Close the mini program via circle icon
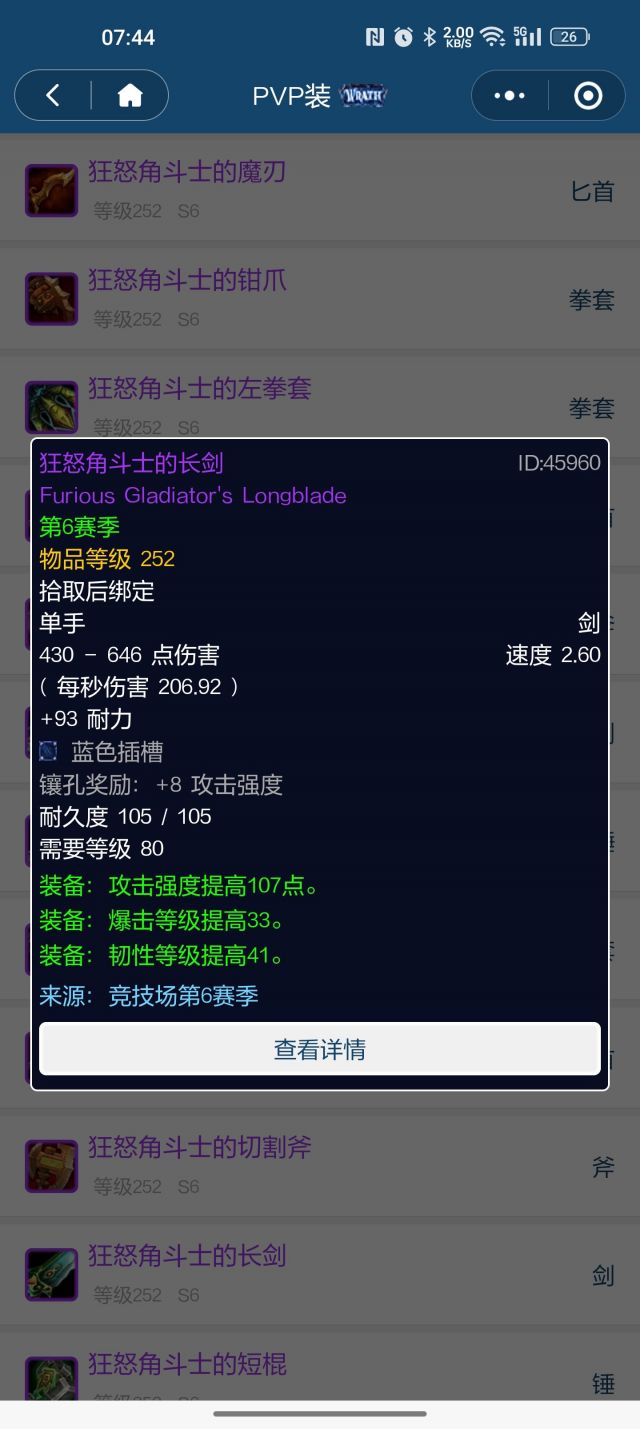The image size is (640, 1429). point(588,95)
